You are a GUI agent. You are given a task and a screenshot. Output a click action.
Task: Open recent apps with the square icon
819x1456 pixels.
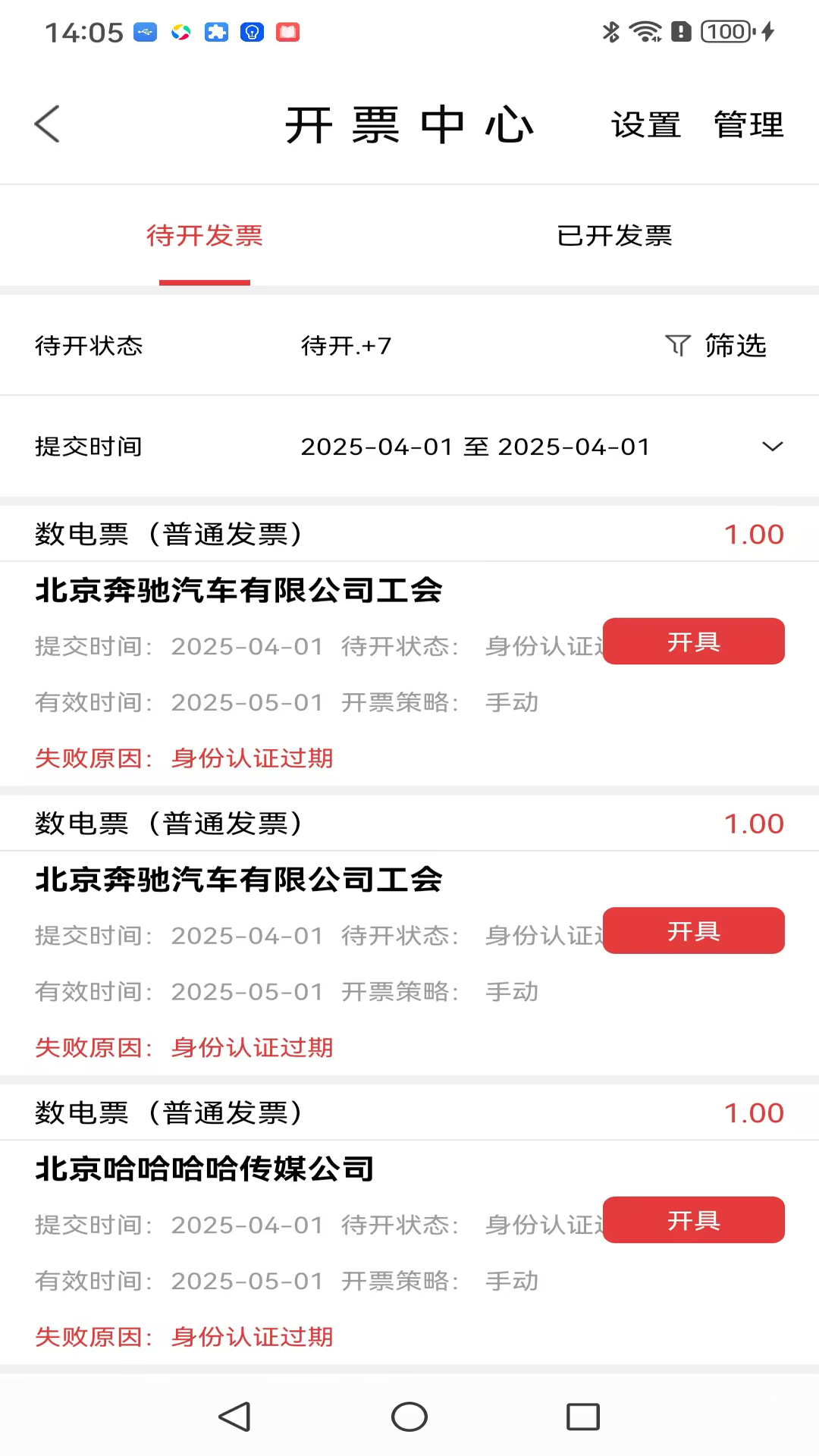coord(582,1415)
